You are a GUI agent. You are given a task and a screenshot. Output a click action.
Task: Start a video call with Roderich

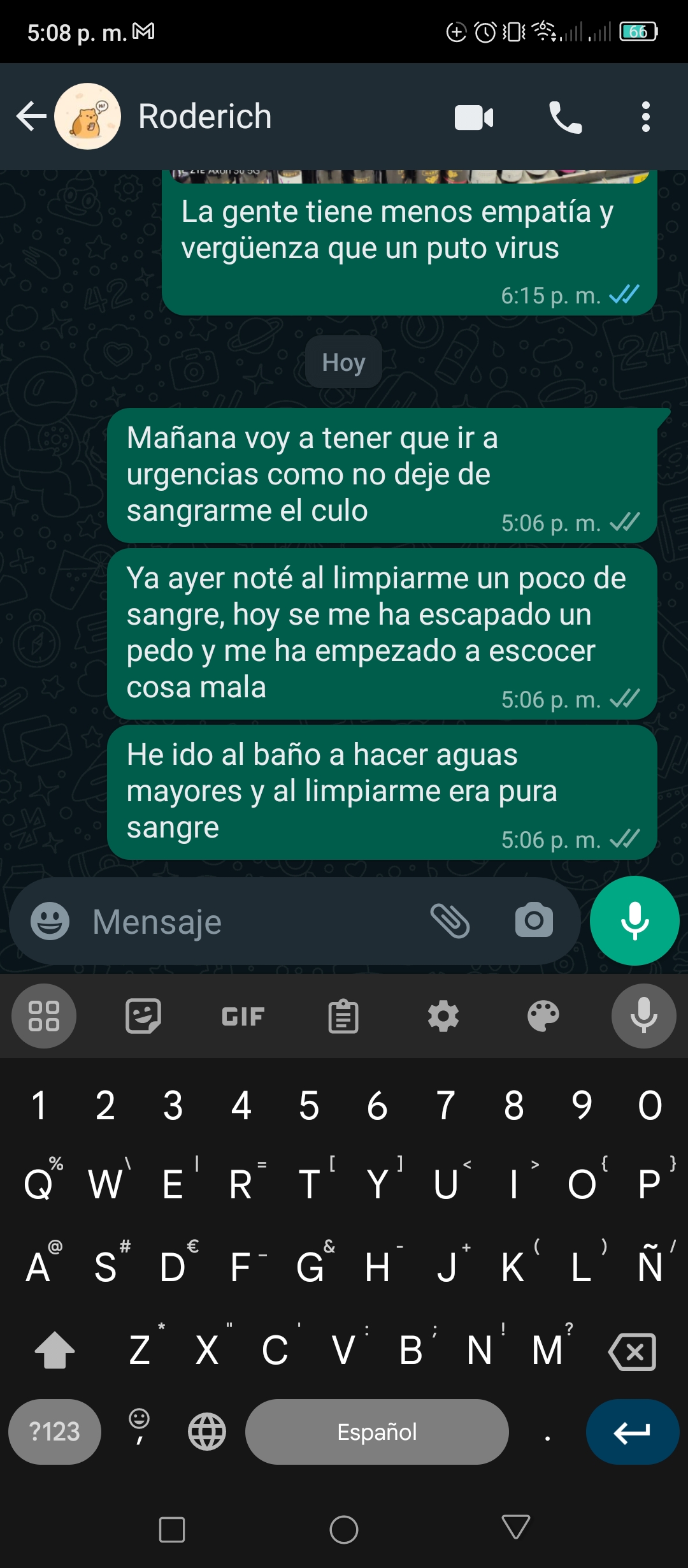coord(474,117)
